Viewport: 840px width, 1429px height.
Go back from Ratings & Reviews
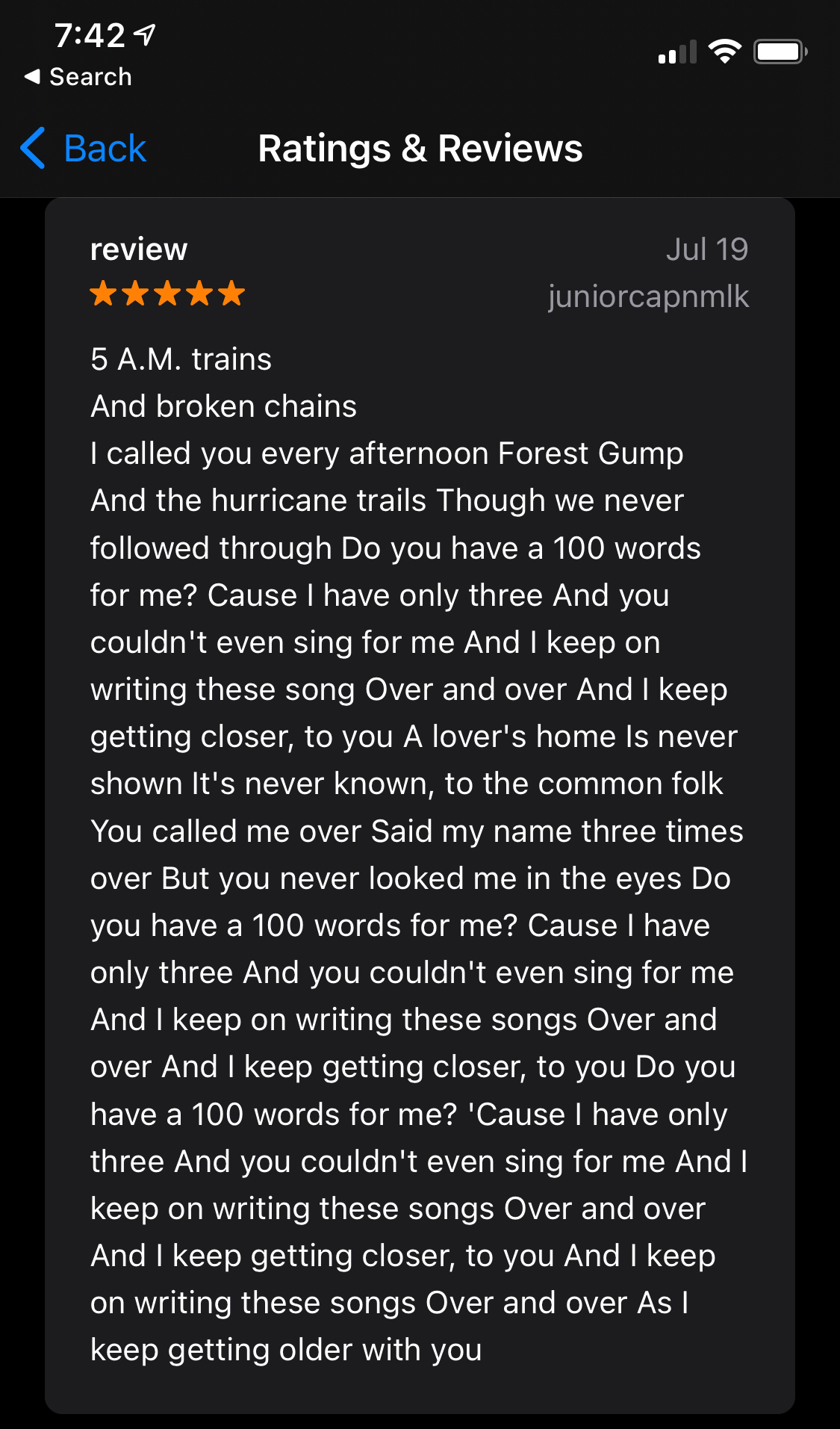click(84, 148)
